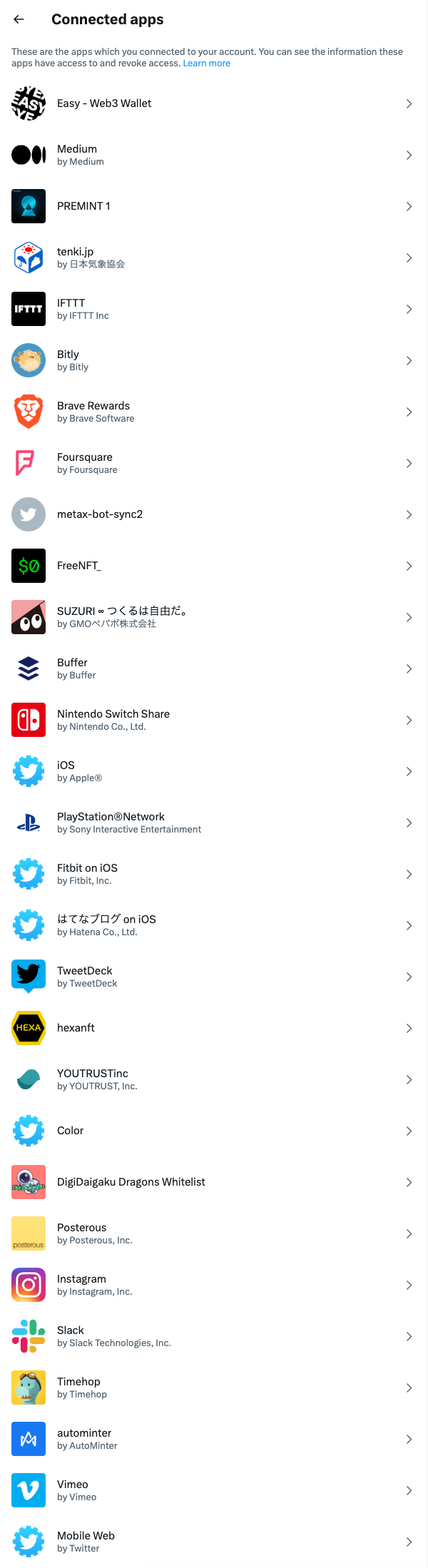Open tenki.jp app access details

pos(213,258)
